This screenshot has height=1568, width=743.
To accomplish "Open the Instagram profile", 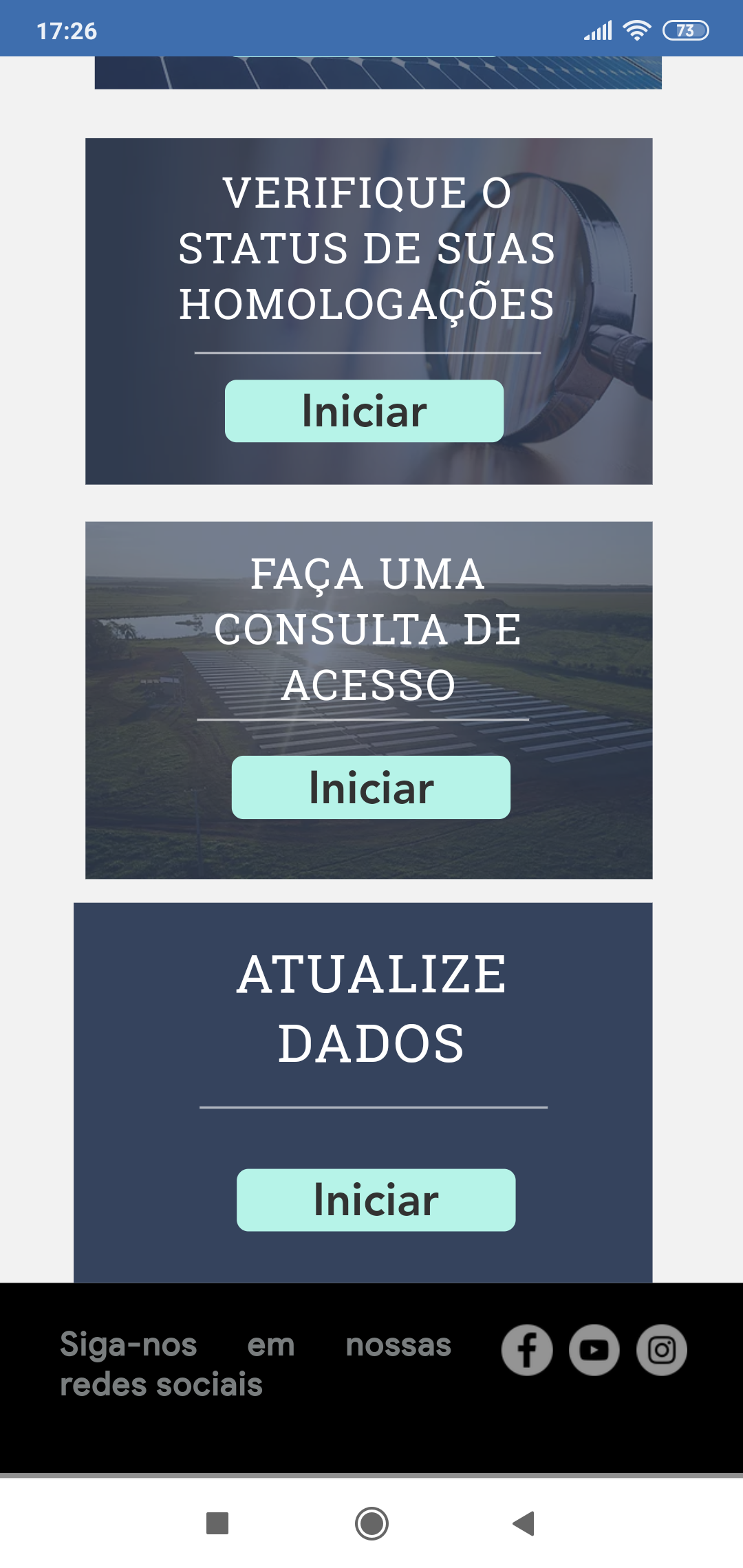I will point(662,1350).
